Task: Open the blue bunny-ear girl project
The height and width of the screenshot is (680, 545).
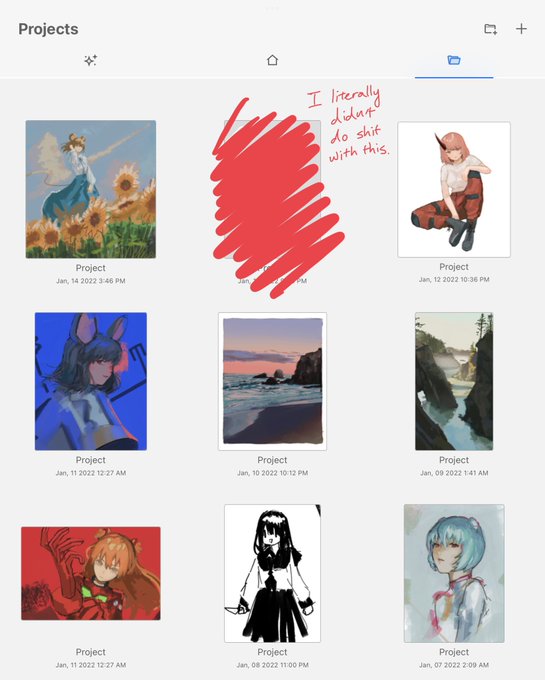Action: [x=91, y=381]
